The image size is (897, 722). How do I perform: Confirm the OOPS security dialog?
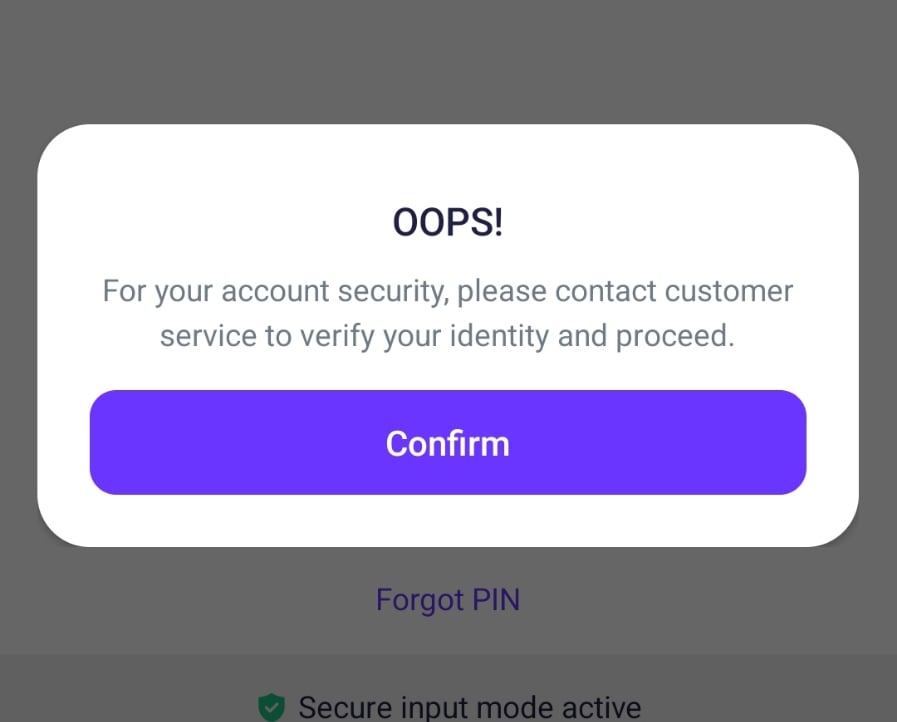(x=448, y=443)
